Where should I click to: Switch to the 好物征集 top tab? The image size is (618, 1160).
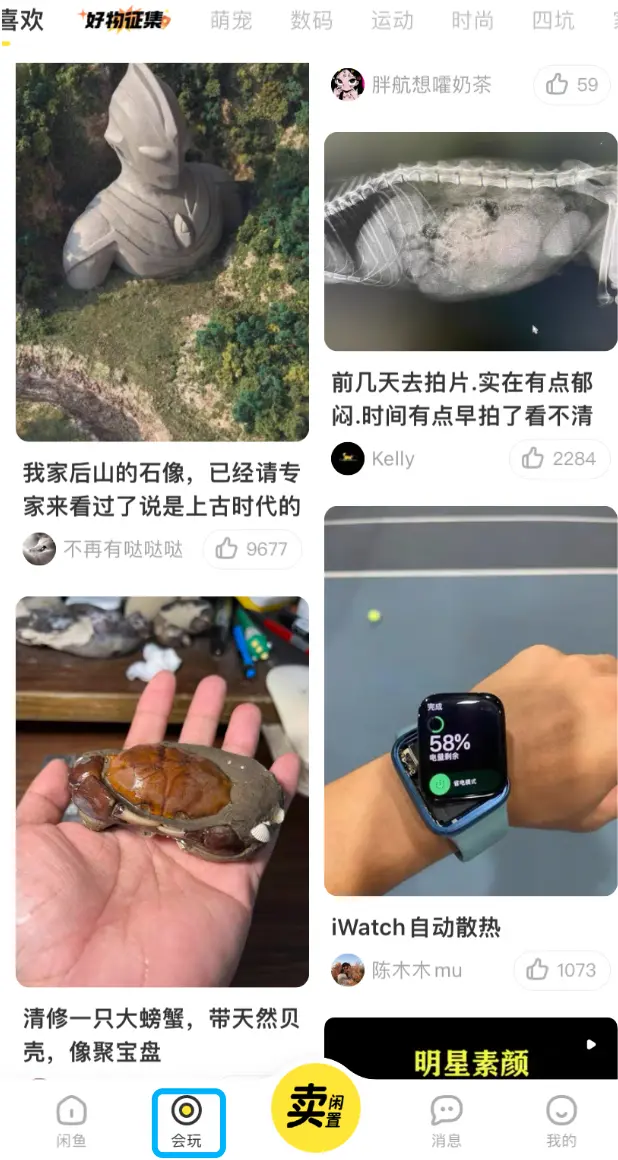click(x=126, y=20)
